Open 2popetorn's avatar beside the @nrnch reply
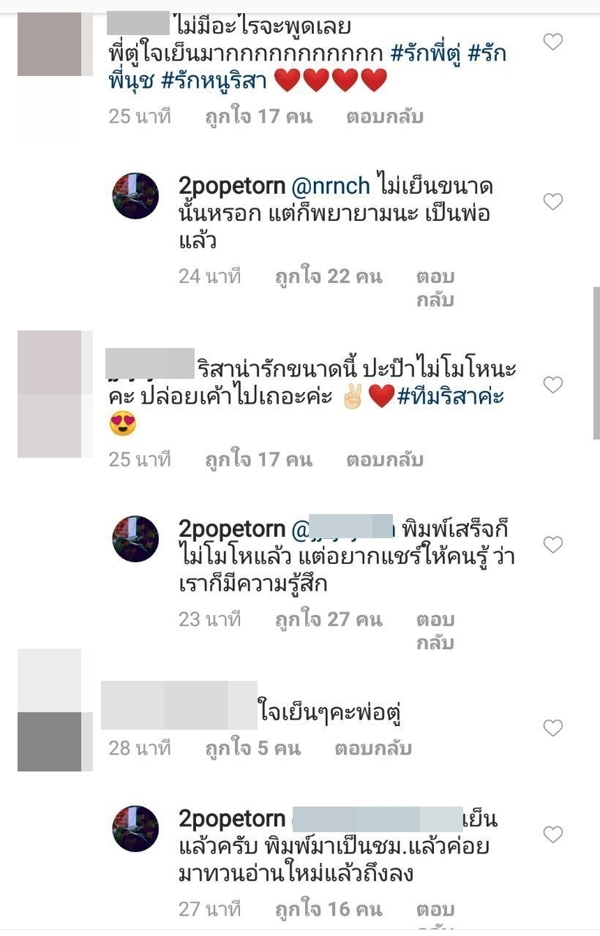The width and height of the screenshot is (600, 936). [x=135, y=196]
